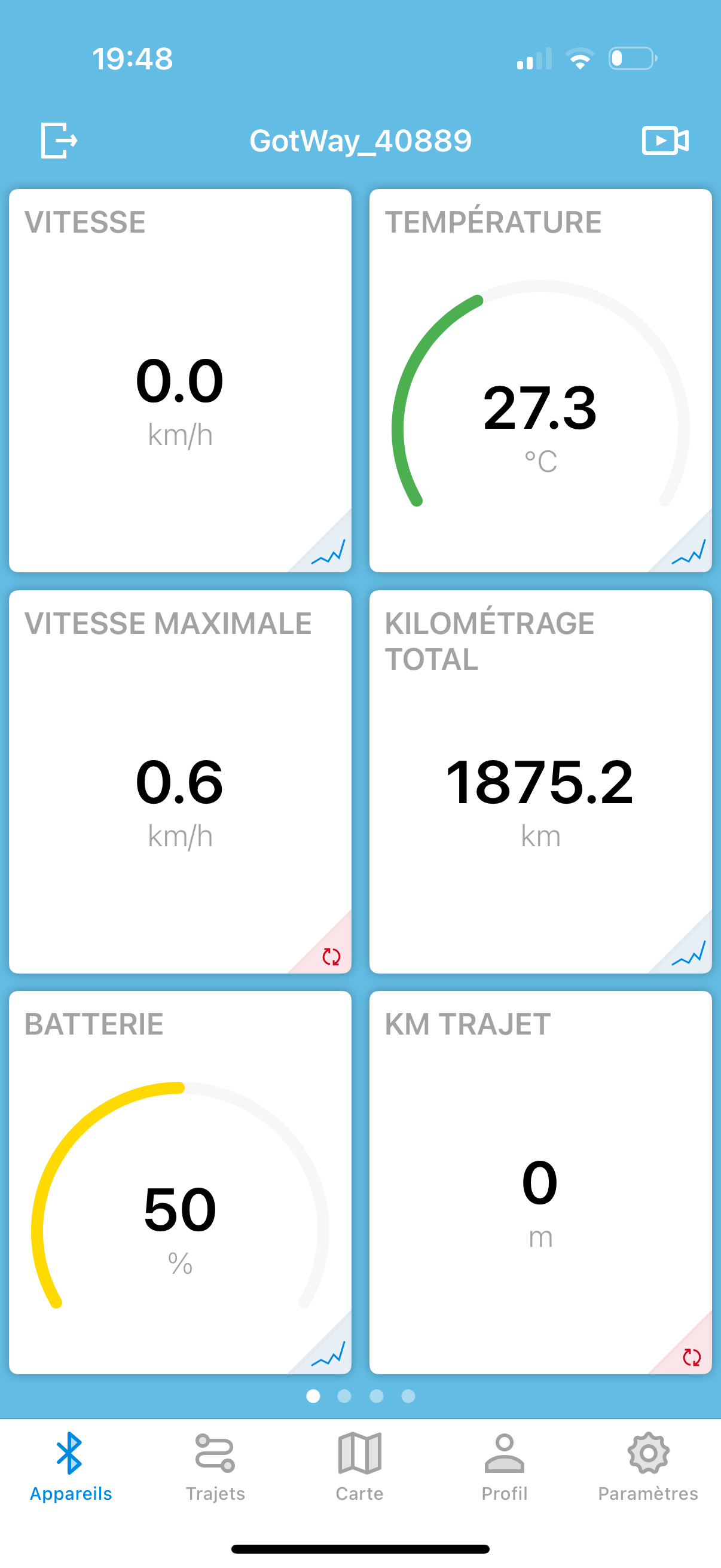This screenshot has height=1568, width=721.
Task: Open the Batterie history graph
Action: coord(329,1353)
